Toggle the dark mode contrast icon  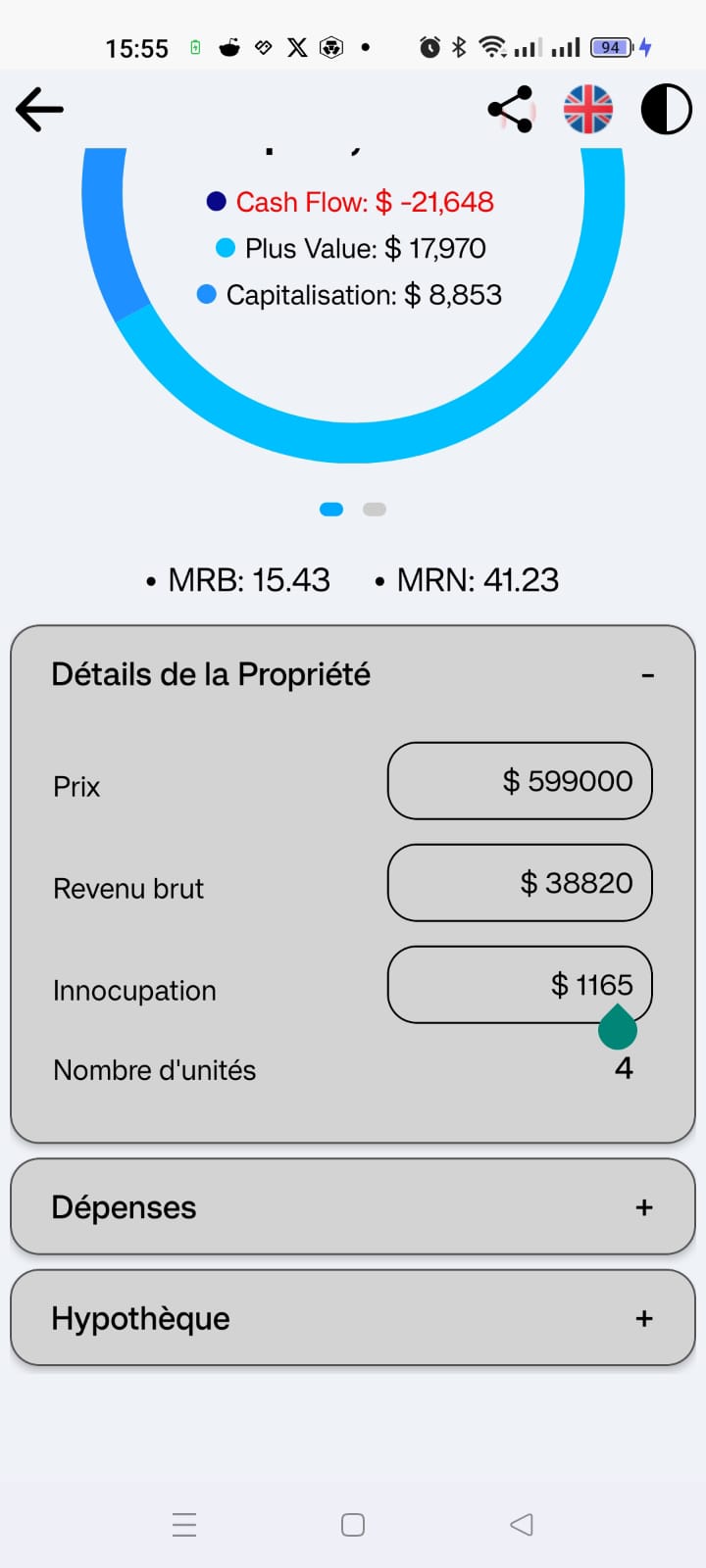(x=666, y=109)
